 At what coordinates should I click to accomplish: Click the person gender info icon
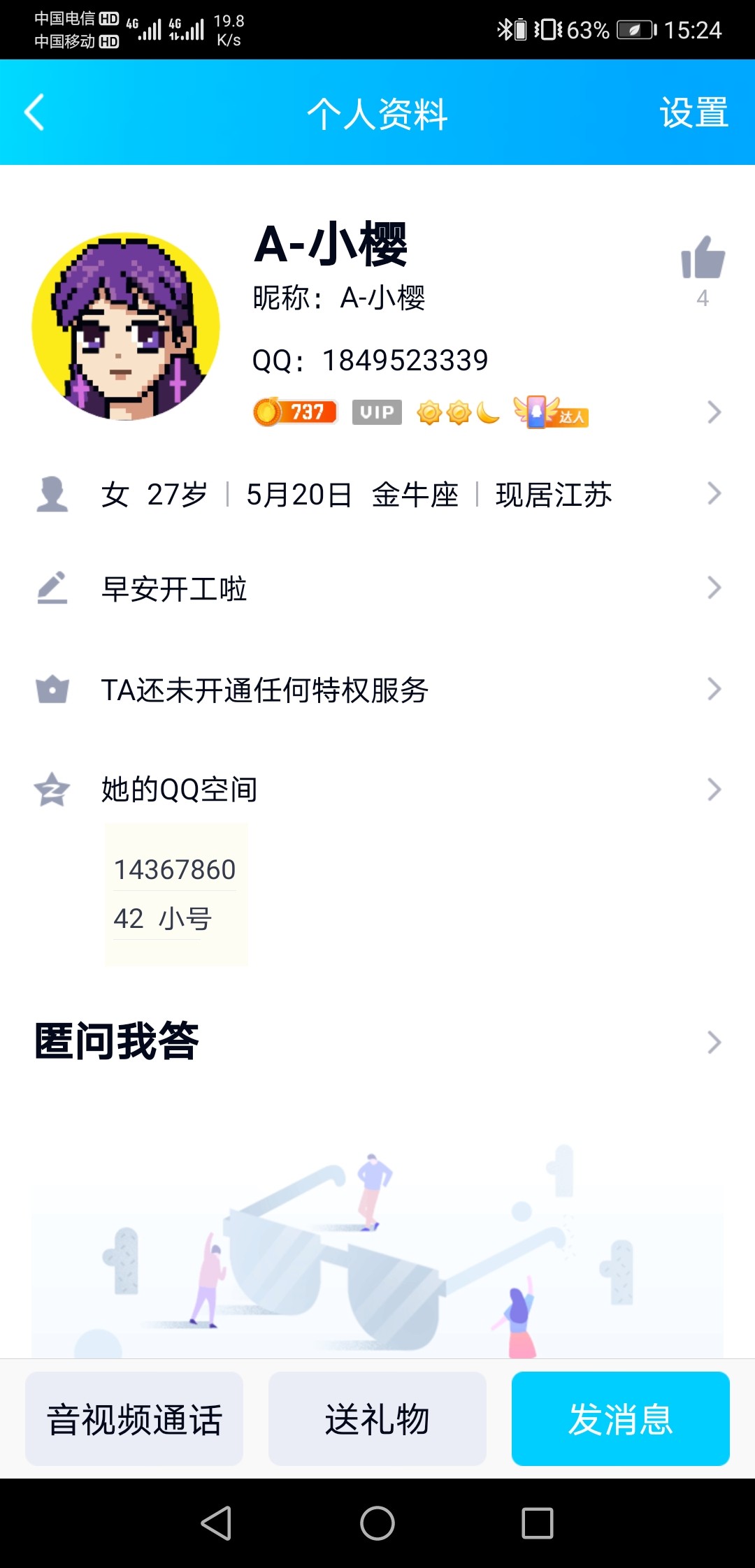click(x=52, y=495)
